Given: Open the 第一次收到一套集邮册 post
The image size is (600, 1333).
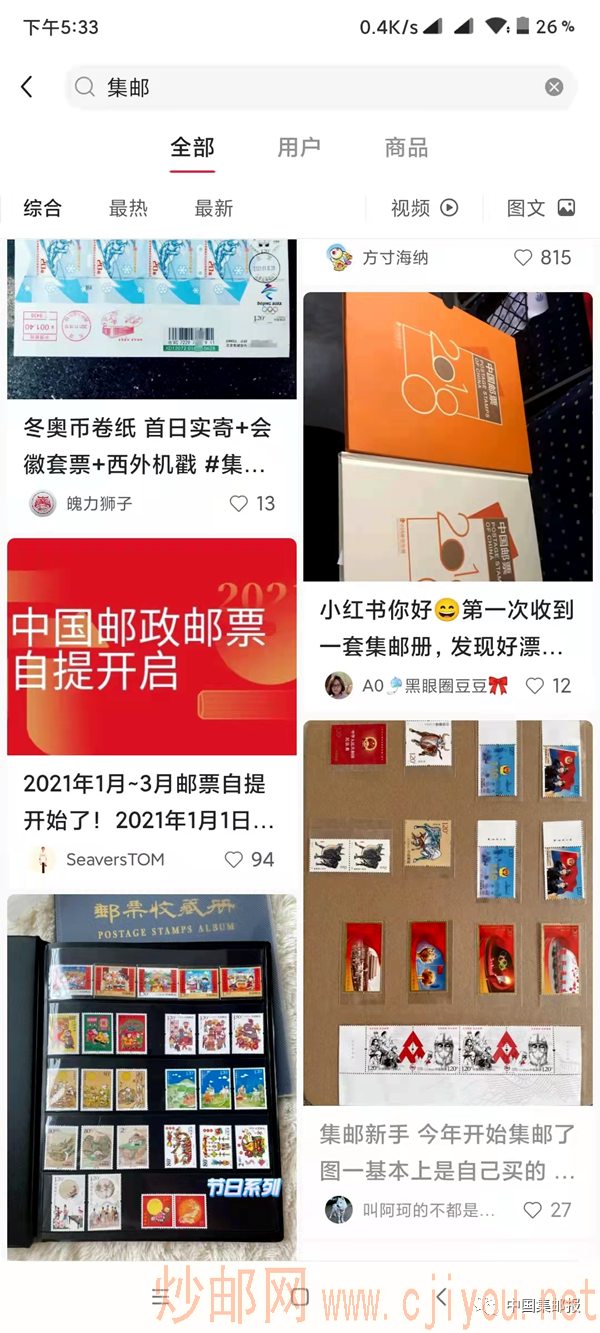Looking at the screenshot, I should point(447,436).
